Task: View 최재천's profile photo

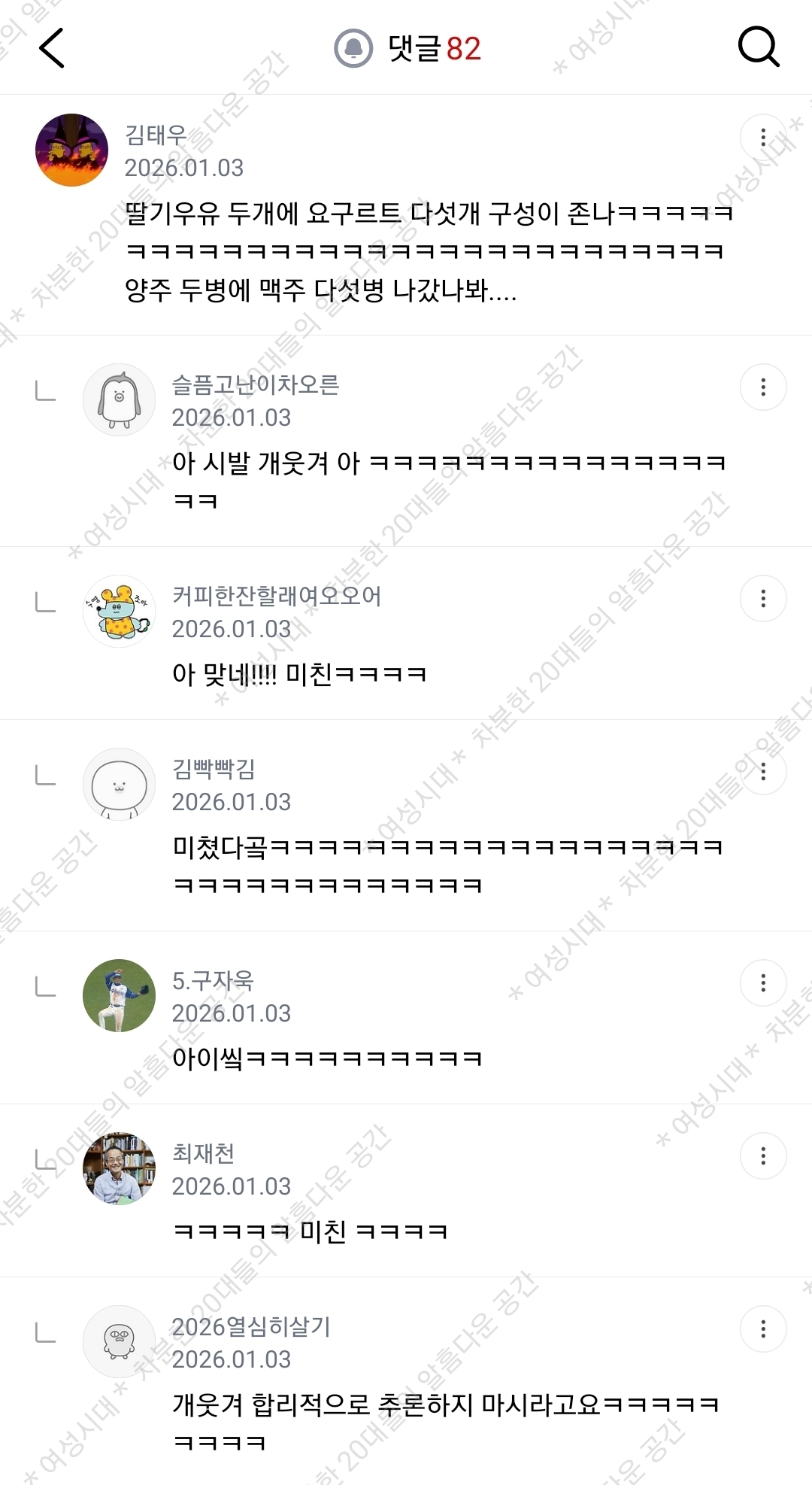Action: 119,1168
